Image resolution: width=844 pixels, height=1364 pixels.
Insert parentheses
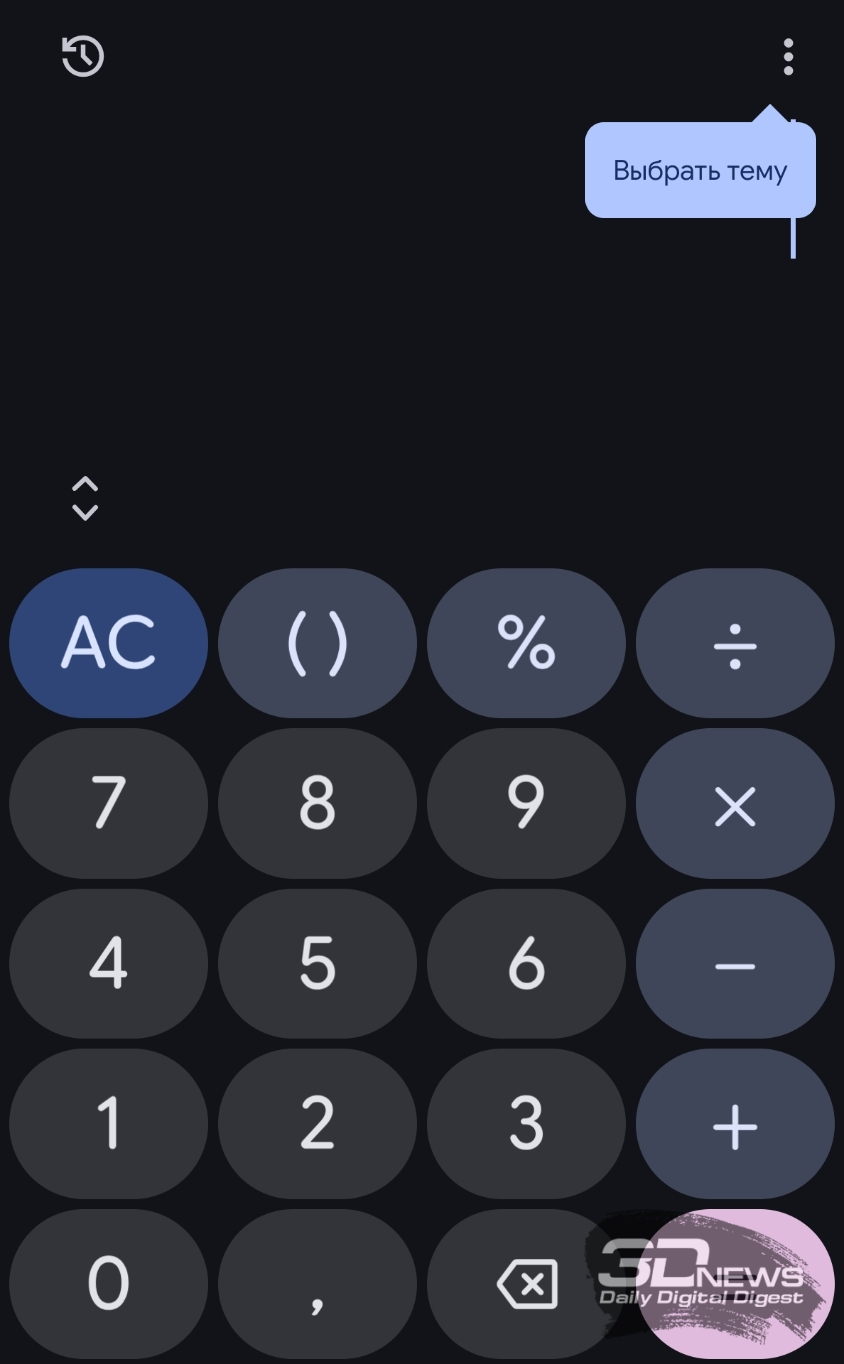click(317, 643)
